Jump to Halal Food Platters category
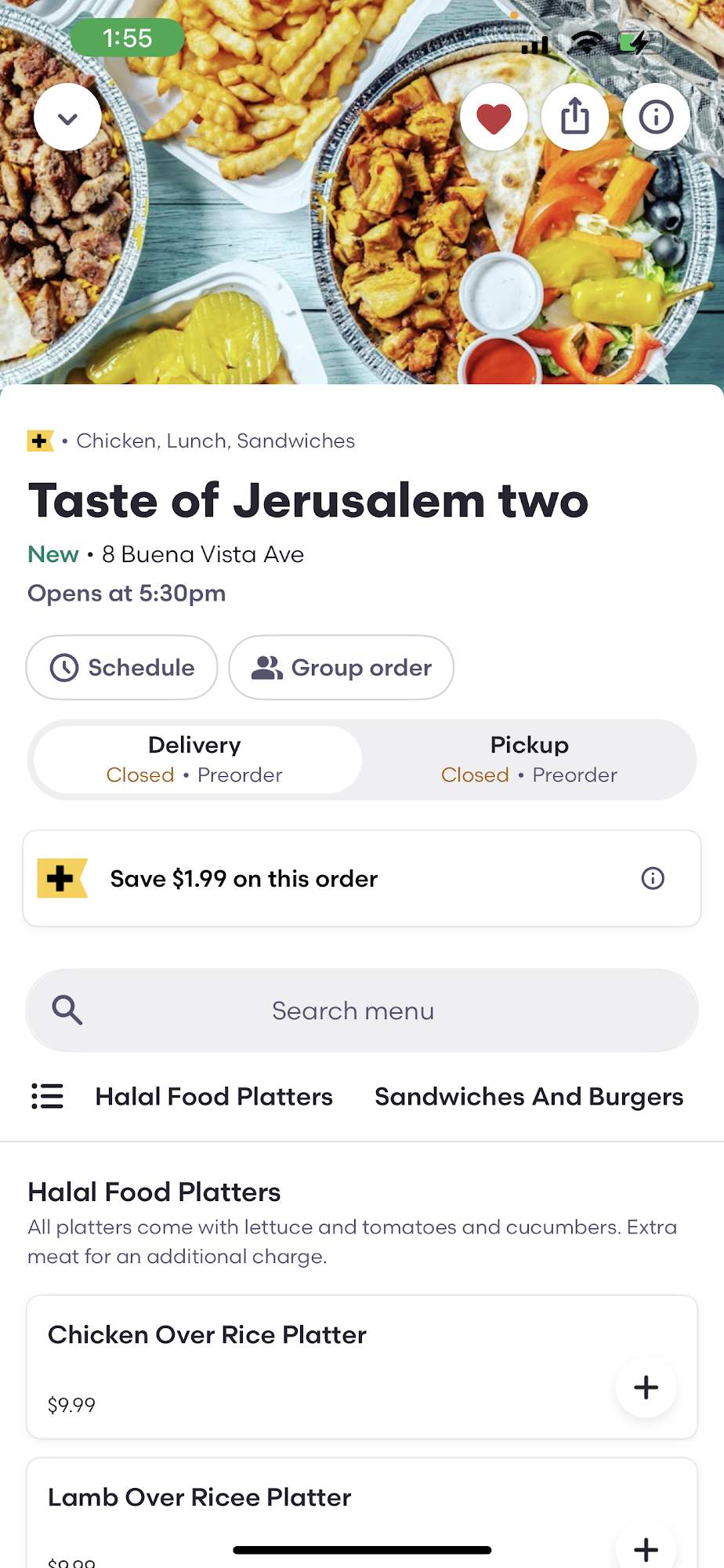The image size is (724, 1568). pos(214,1096)
